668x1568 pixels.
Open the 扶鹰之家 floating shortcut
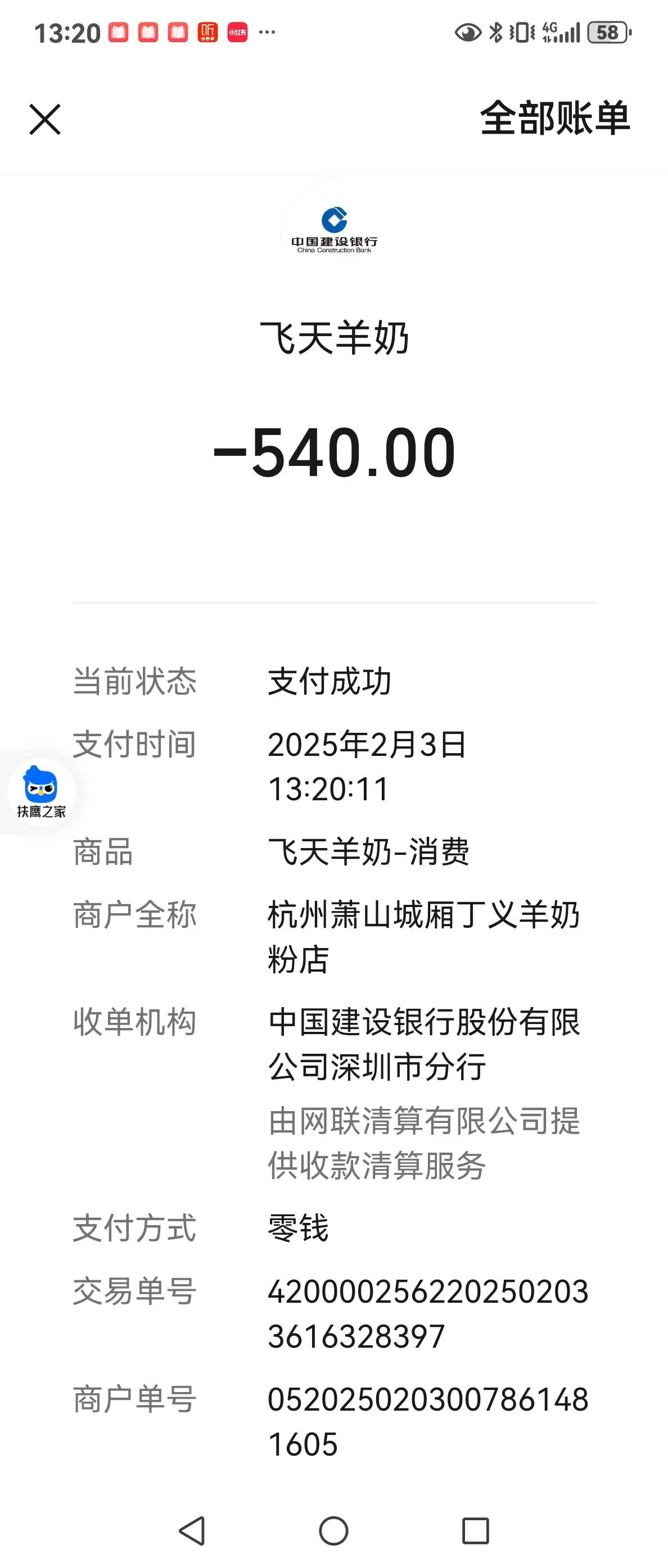pos(40,791)
